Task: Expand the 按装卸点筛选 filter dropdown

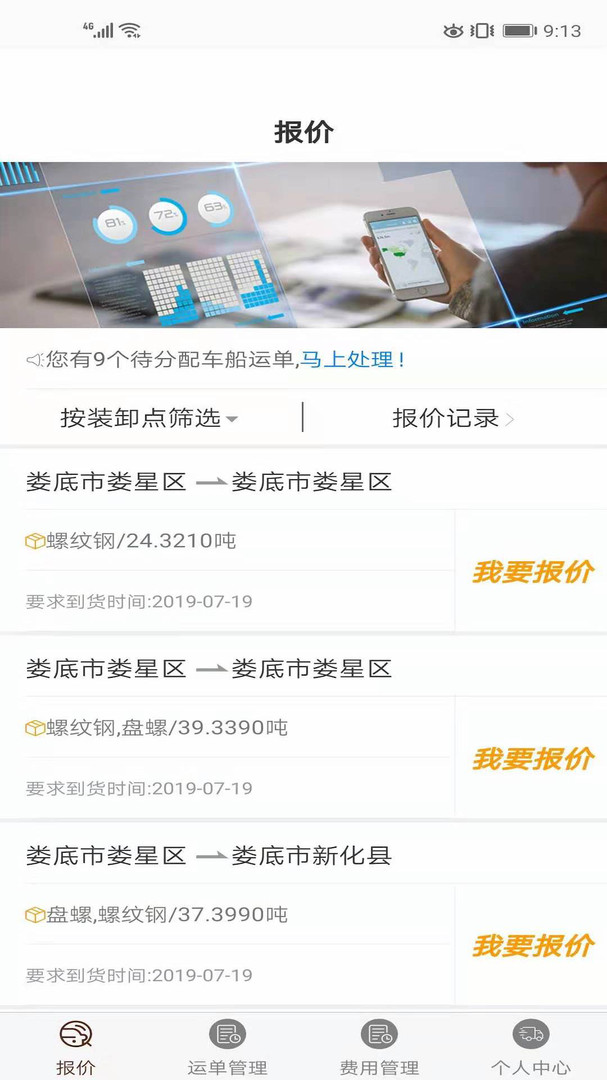Action: point(149,418)
